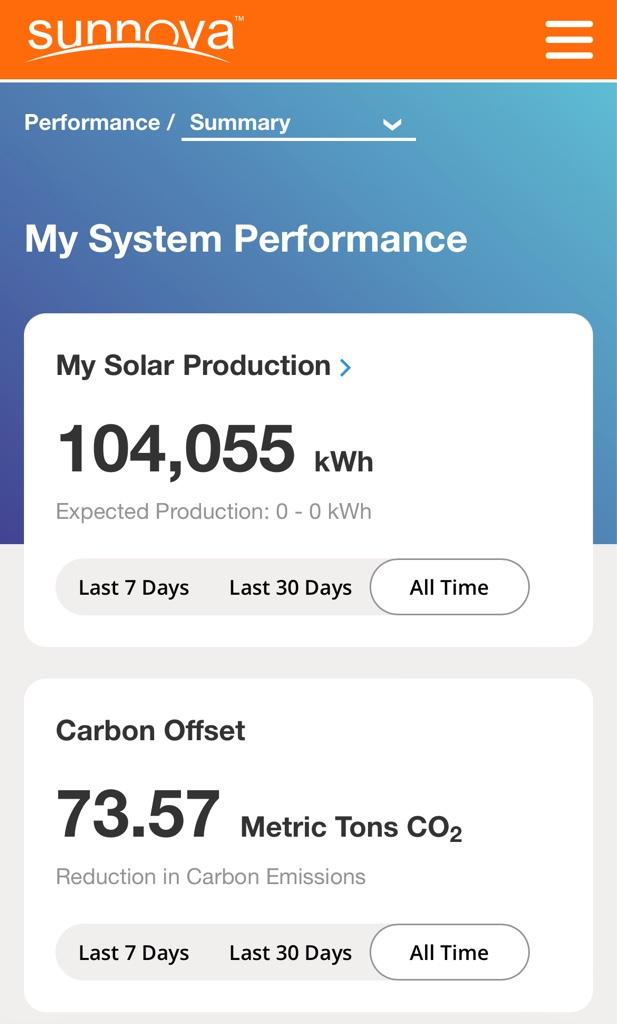
Task: Open My Solar Production details
Action: pyautogui.click(x=204, y=366)
